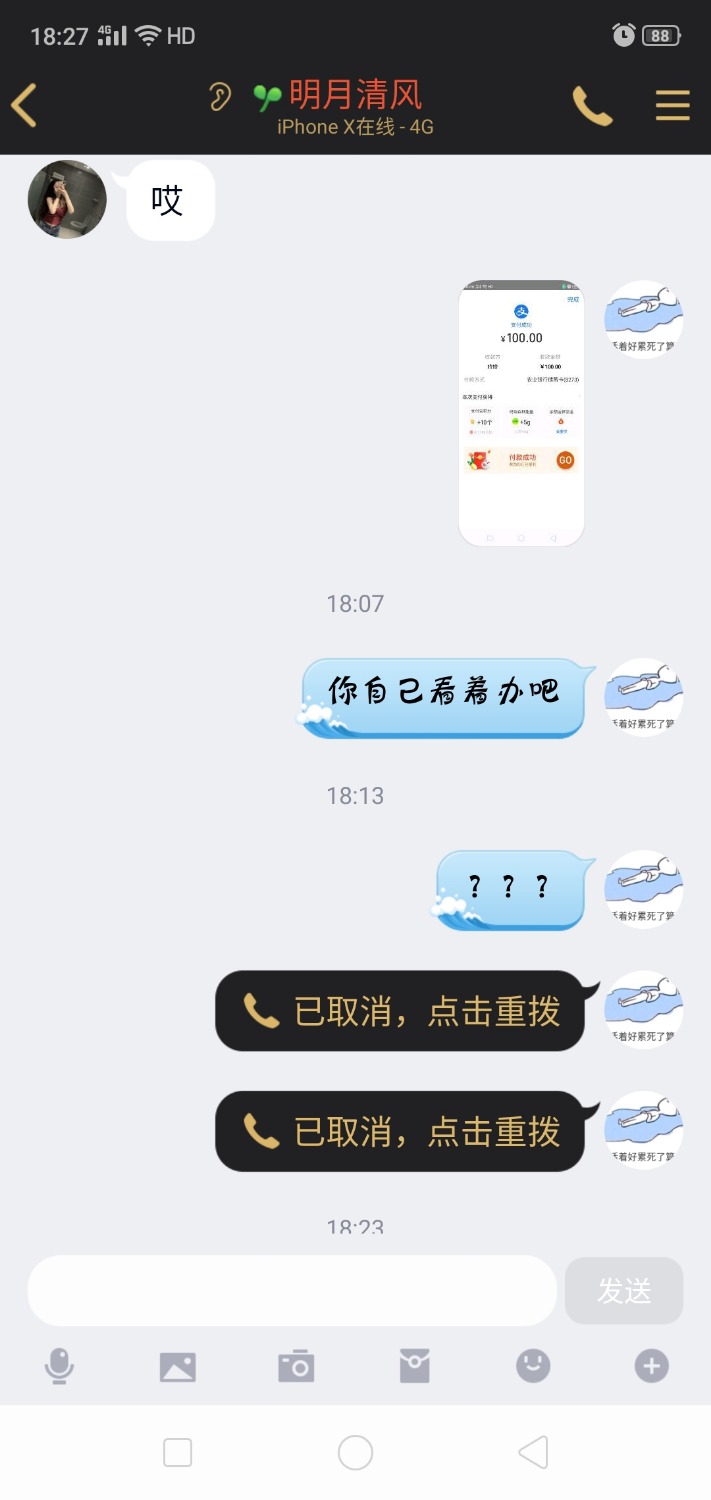This screenshot has height=1500, width=711.
Task: Redial the first cancelled call
Action: pos(400,1011)
